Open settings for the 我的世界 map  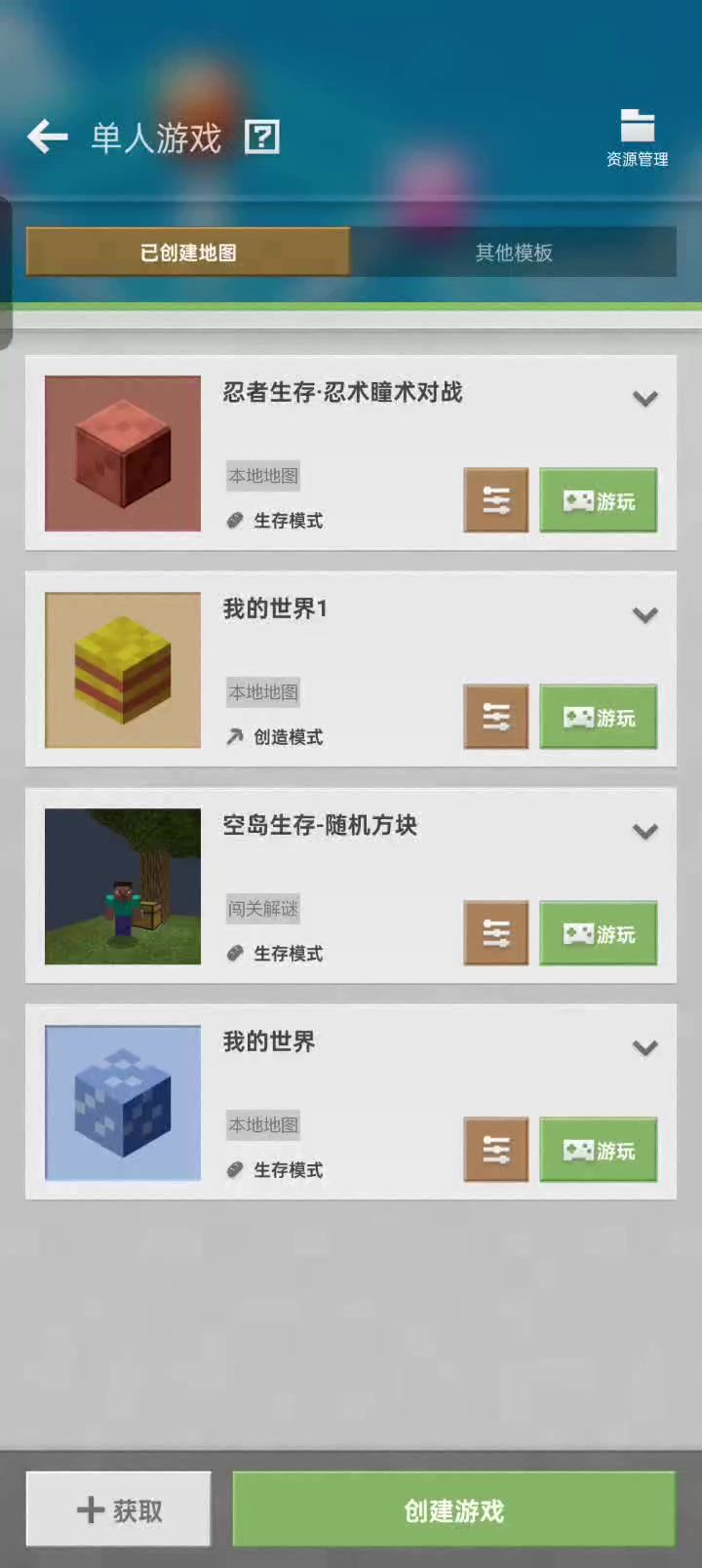(496, 1151)
